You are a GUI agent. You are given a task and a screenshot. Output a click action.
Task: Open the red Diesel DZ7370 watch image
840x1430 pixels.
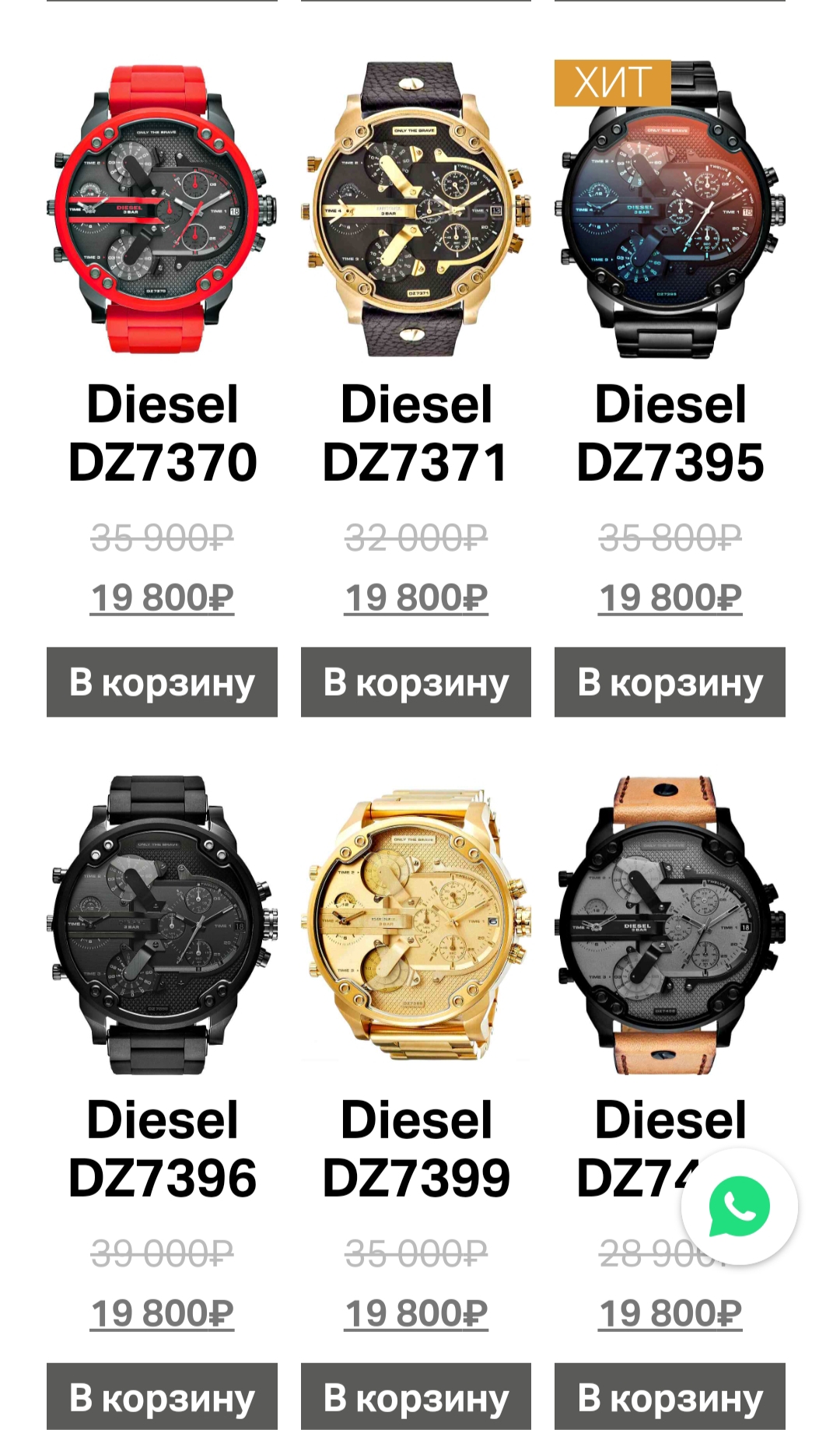pyautogui.click(x=162, y=210)
